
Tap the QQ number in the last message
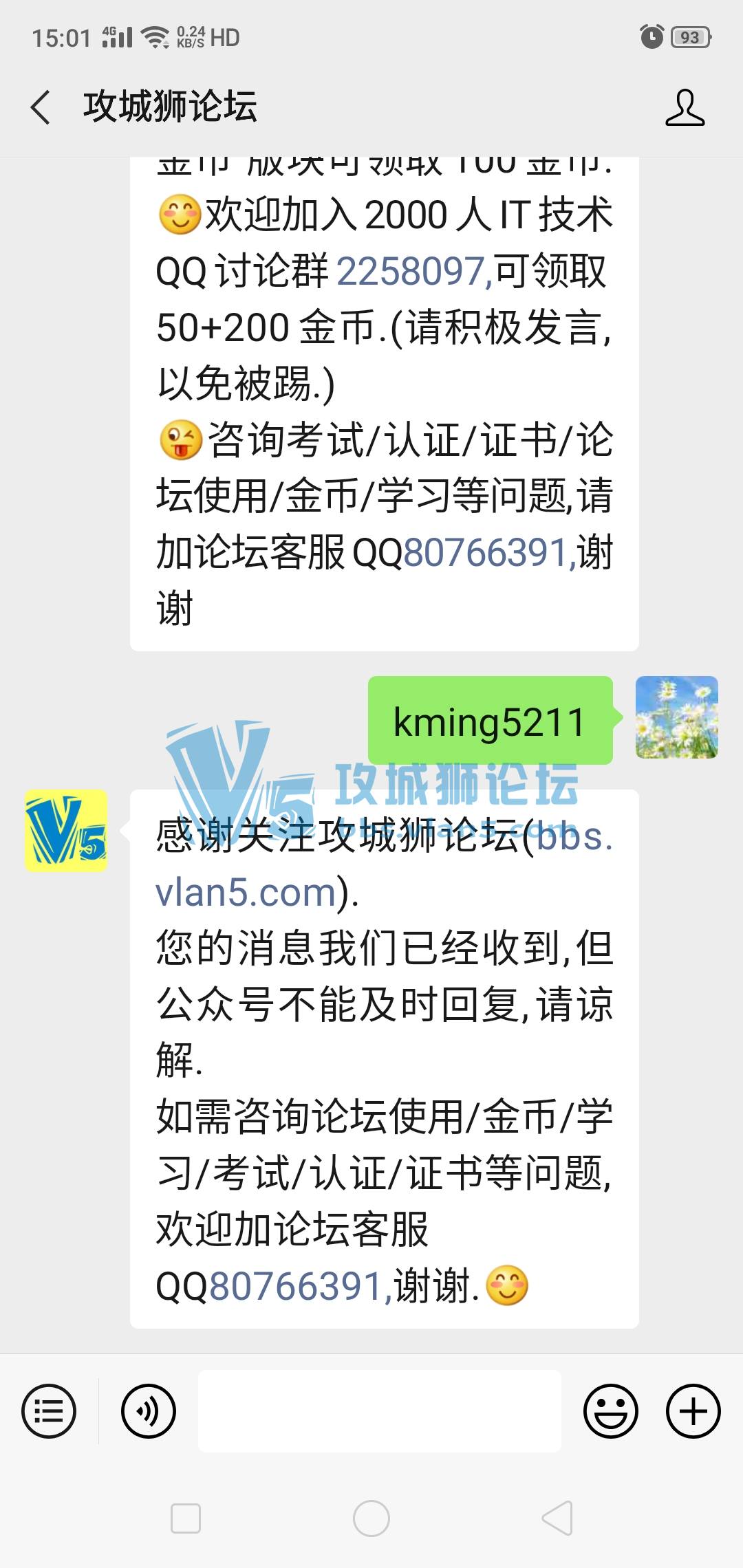(296, 1286)
